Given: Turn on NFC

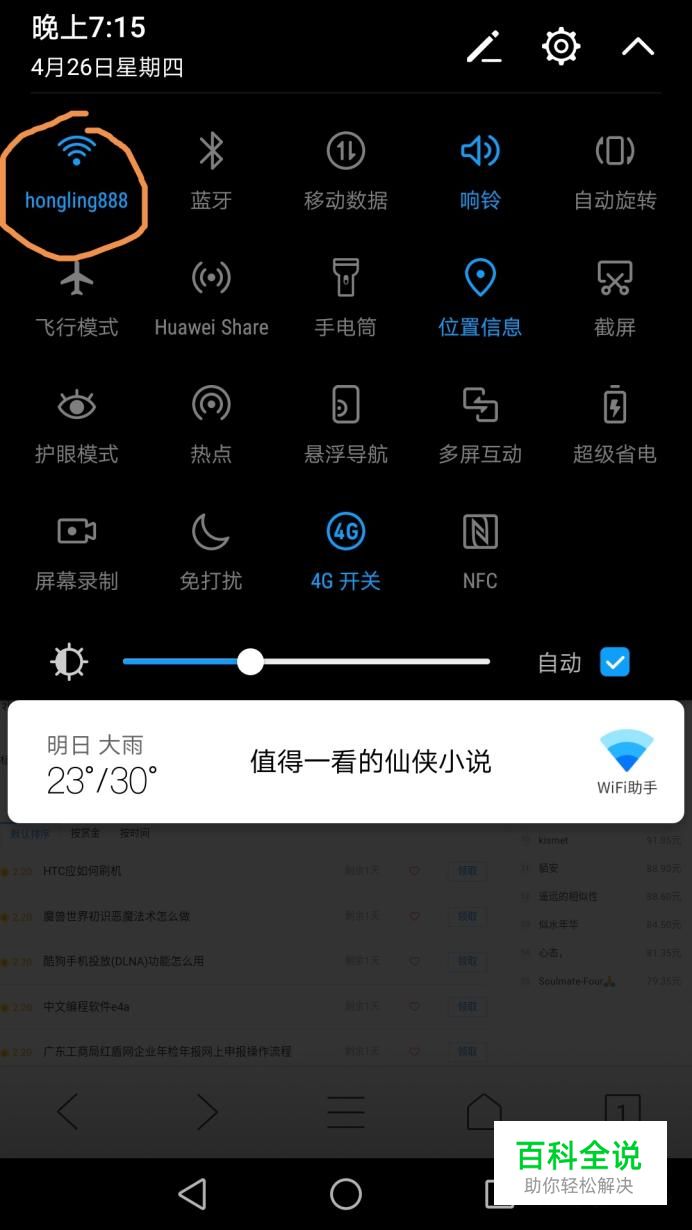Looking at the screenshot, I should (480, 533).
